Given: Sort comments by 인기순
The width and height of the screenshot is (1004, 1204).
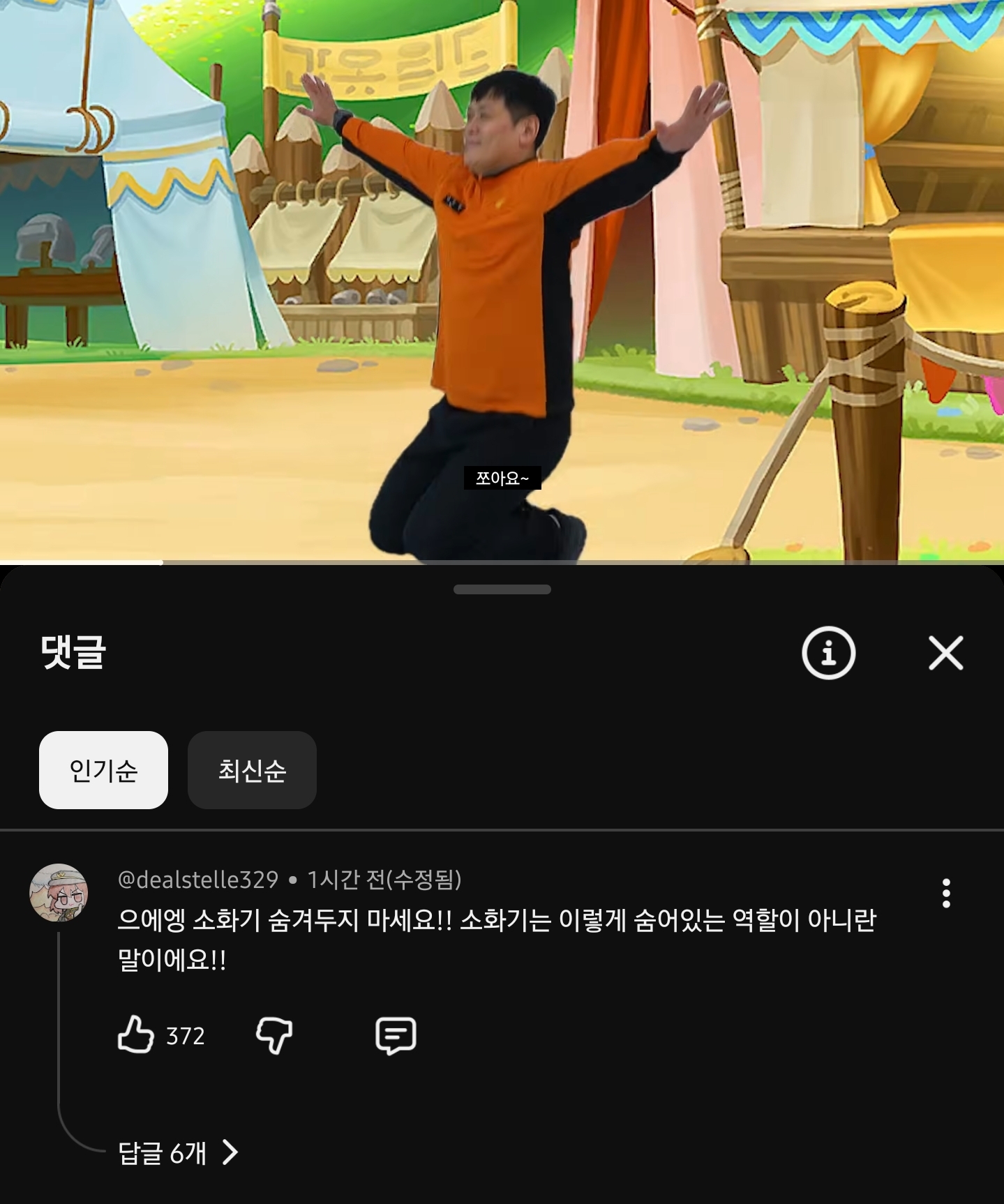Looking at the screenshot, I should click(103, 770).
